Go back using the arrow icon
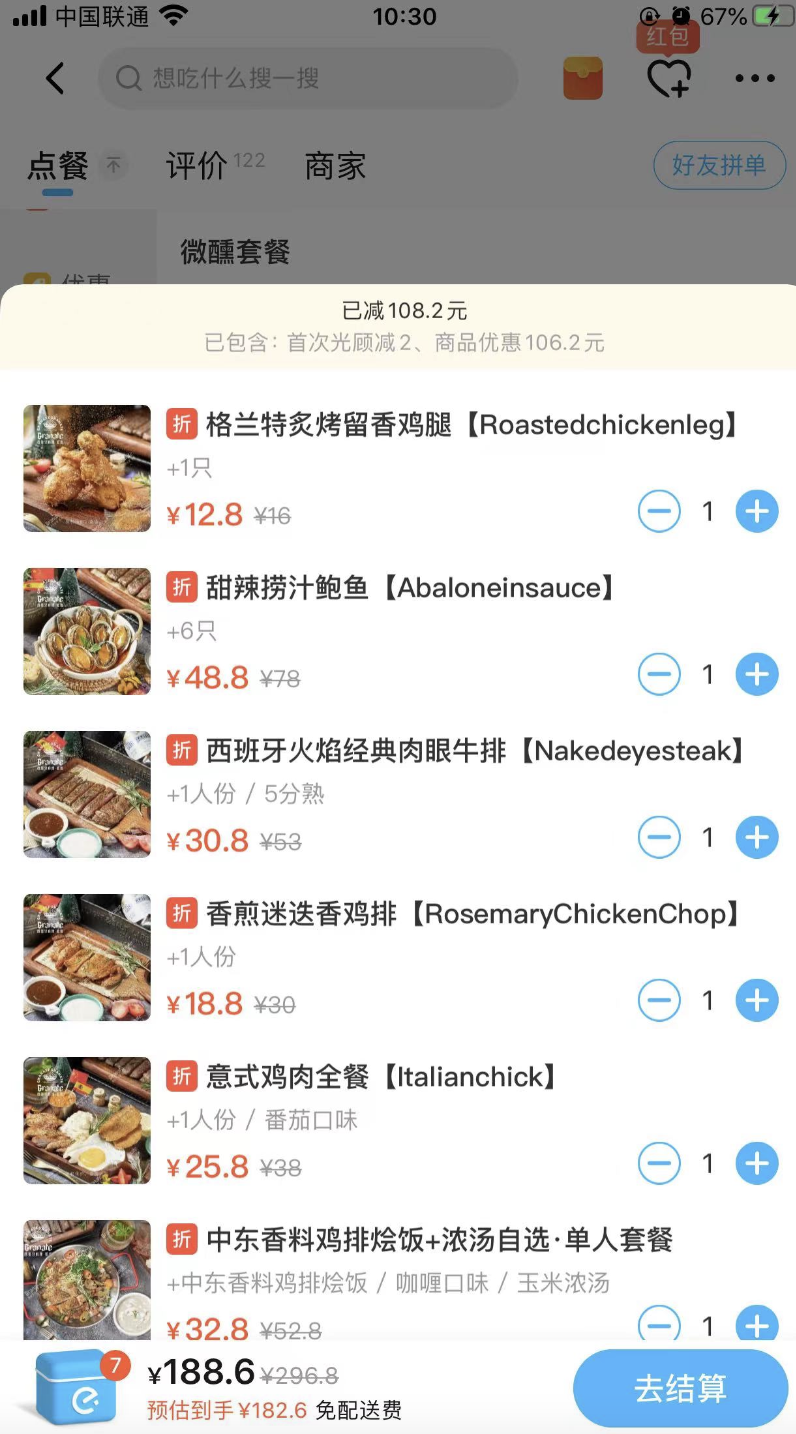The image size is (796, 1434). coord(55,78)
